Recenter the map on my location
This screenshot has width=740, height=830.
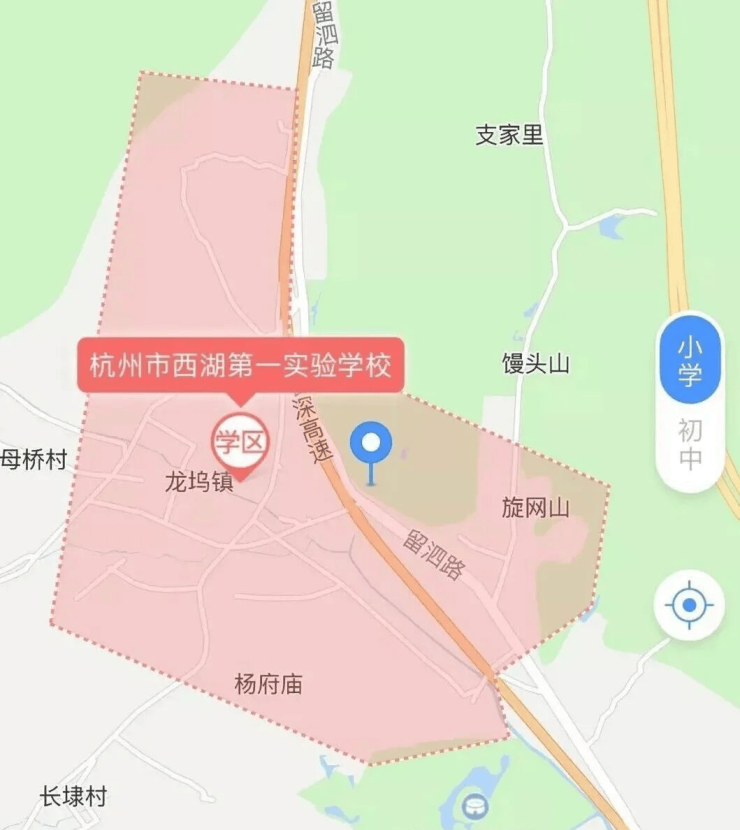(687, 606)
